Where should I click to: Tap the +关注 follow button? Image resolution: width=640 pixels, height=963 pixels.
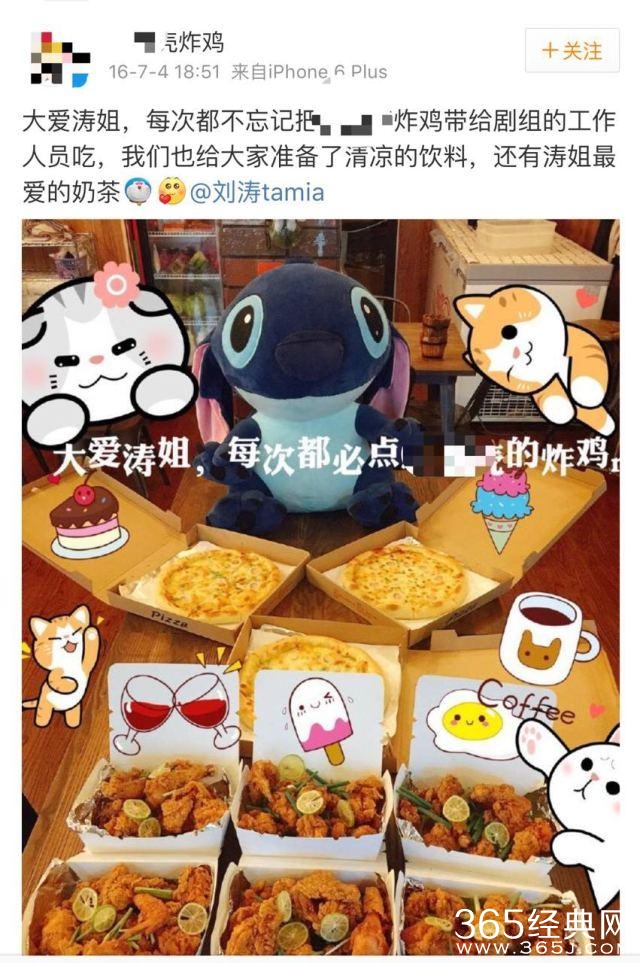pos(572,50)
